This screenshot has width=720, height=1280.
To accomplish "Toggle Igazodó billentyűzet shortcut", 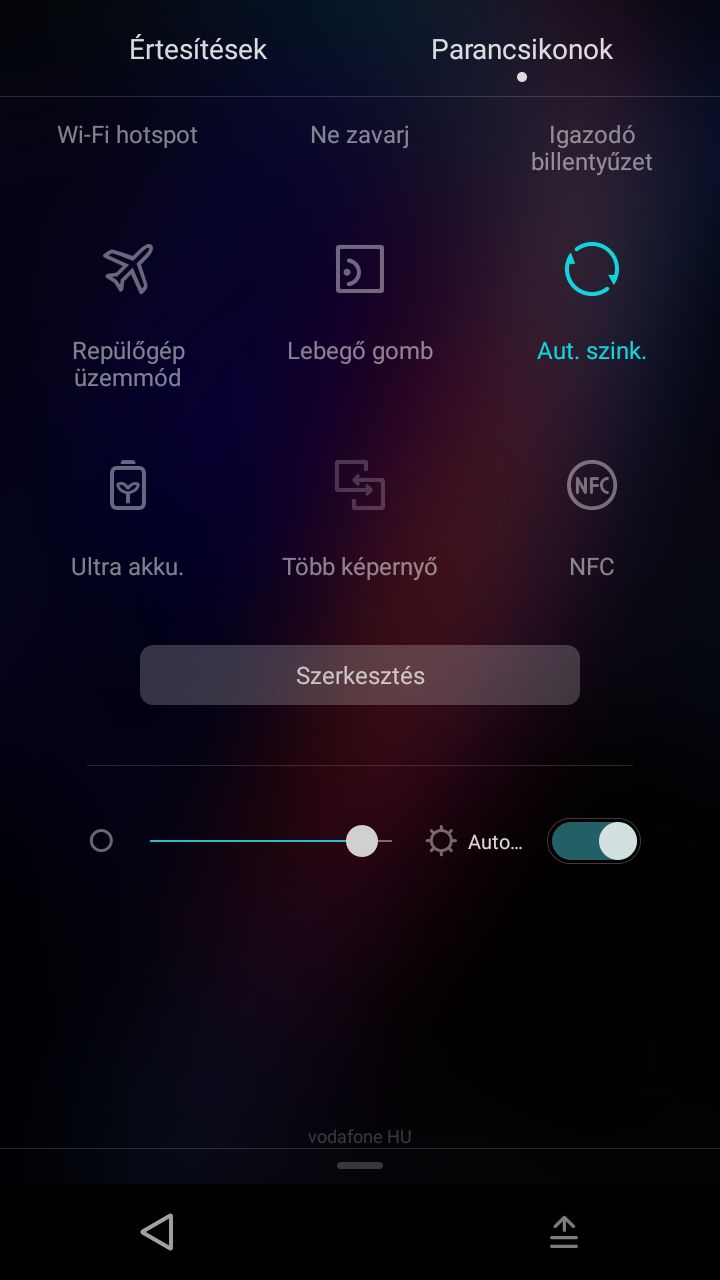I will click(x=592, y=148).
